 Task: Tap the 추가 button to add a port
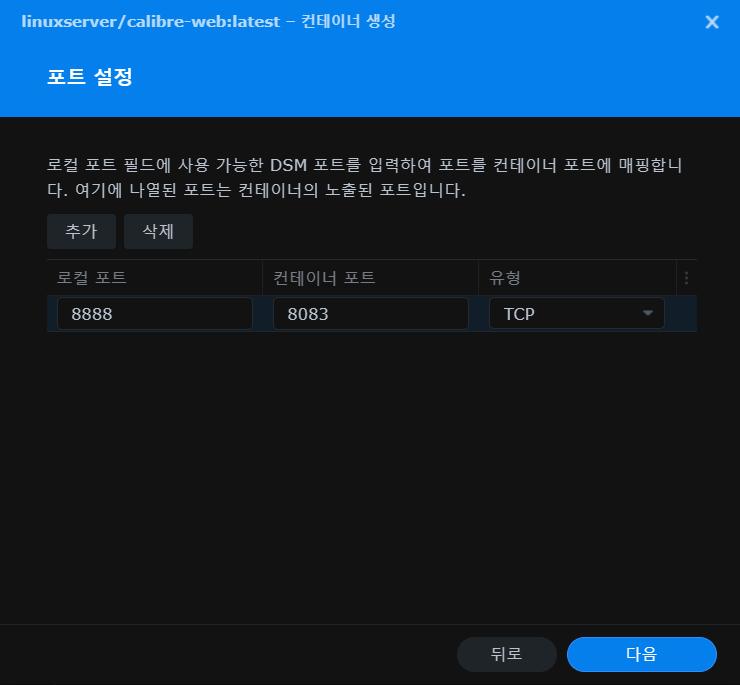[81, 231]
